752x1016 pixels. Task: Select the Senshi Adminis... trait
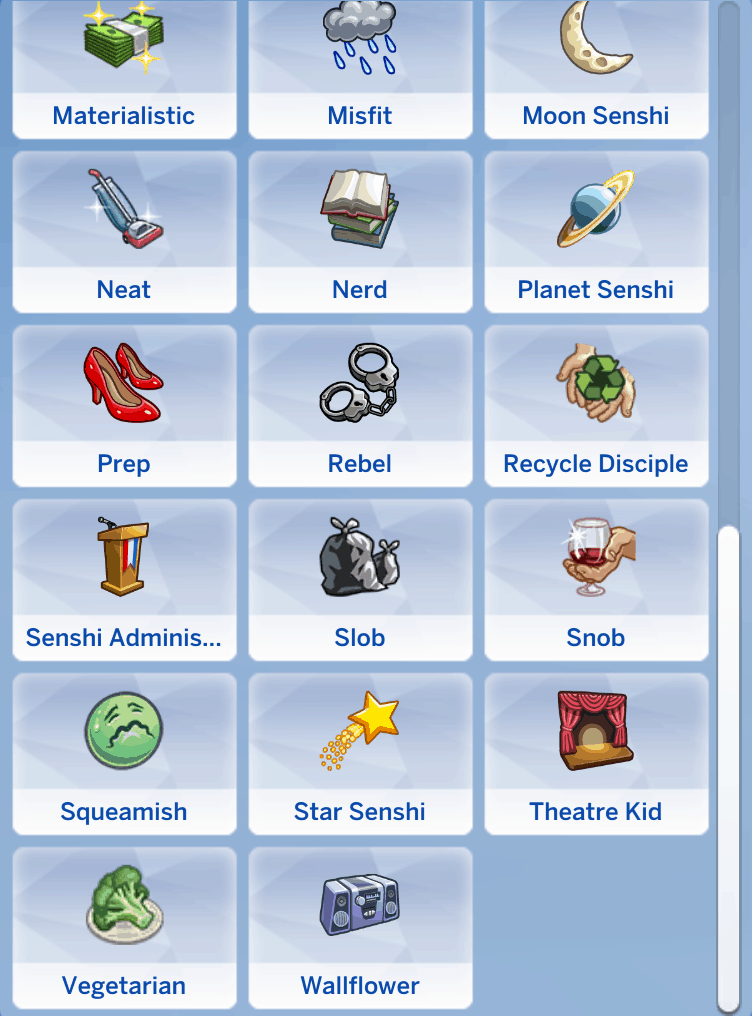[124, 580]
